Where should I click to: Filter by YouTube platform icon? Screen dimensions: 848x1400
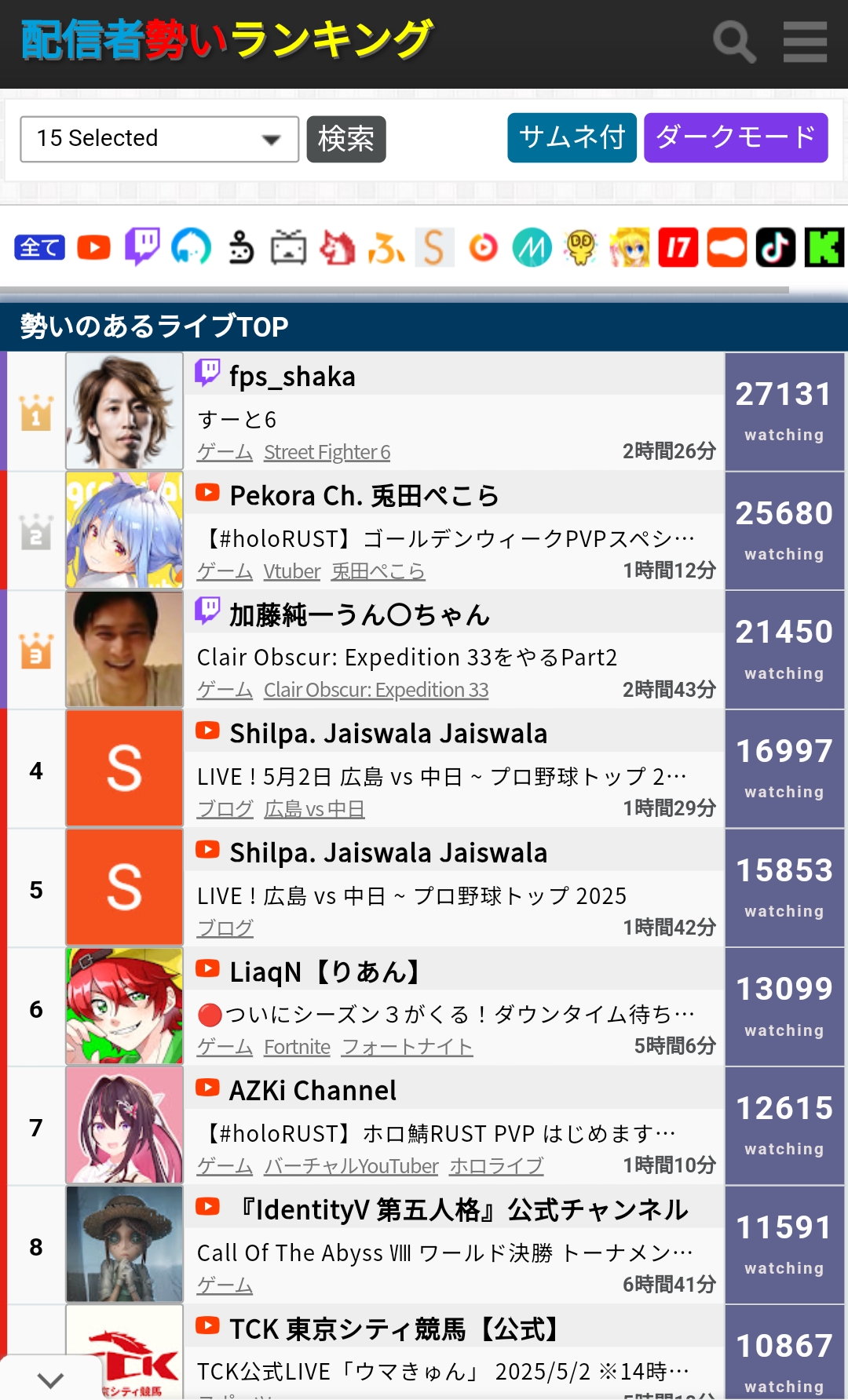(x=94, y=248)
